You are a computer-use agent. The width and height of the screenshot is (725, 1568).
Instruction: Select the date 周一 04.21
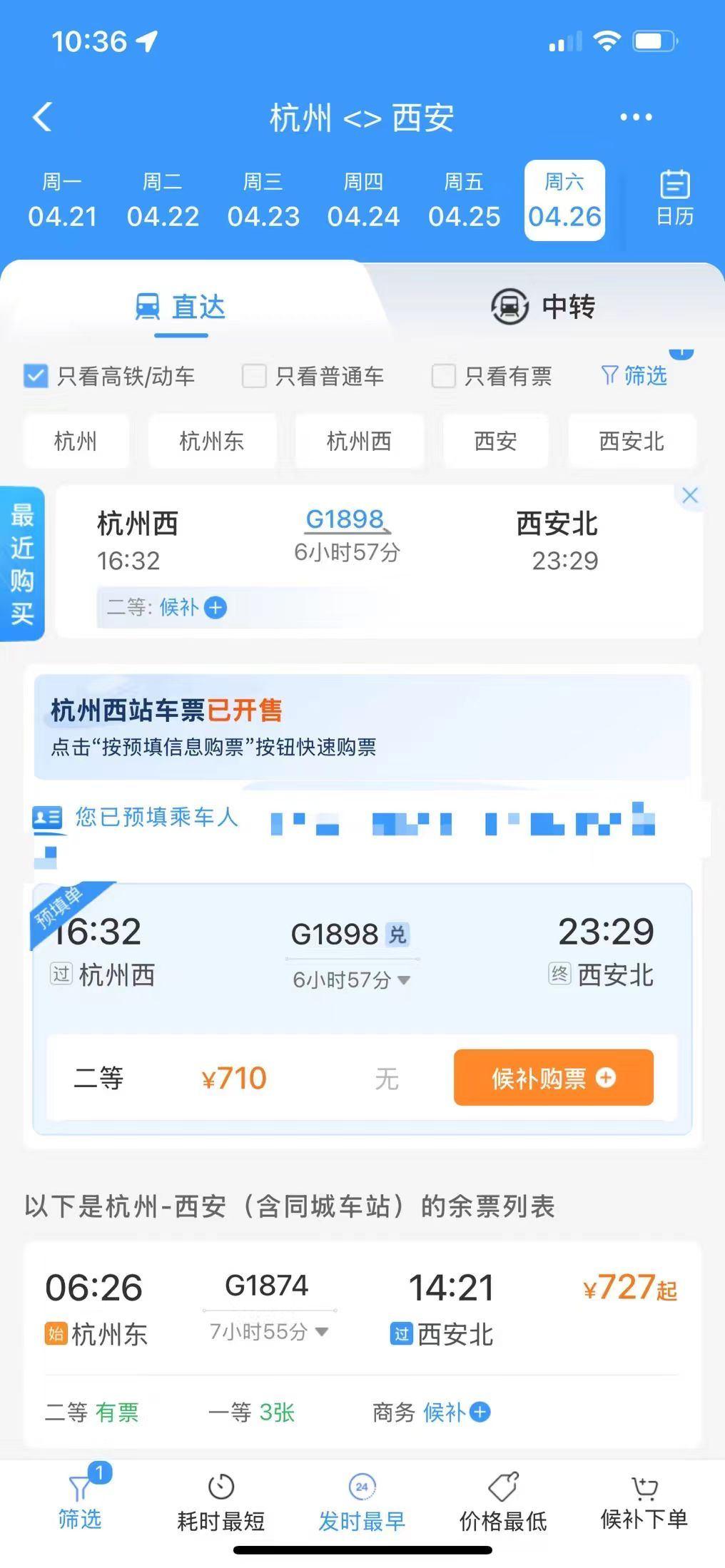(x=62, y=200)
